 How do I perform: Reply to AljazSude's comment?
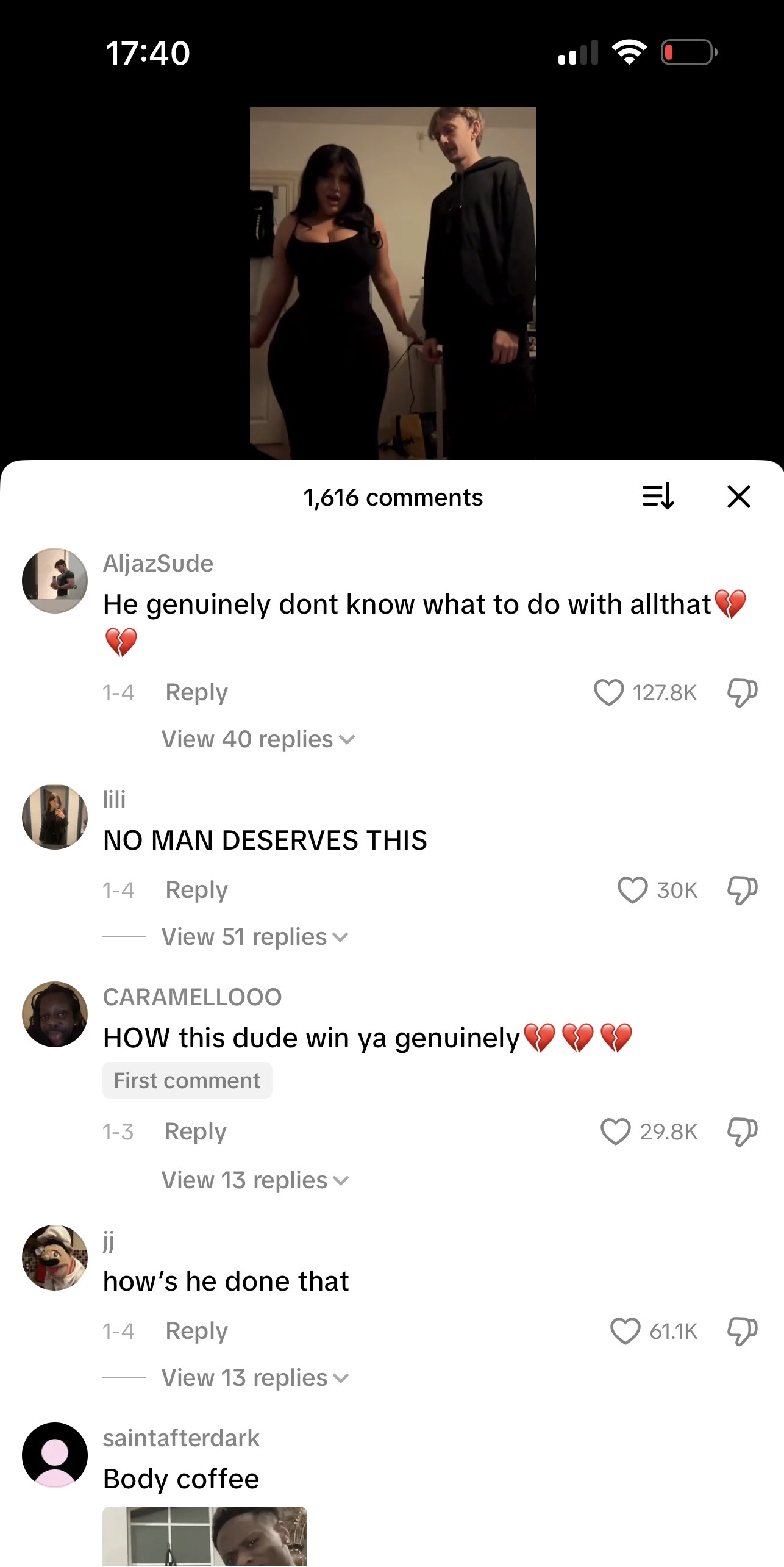pos(196,692)
